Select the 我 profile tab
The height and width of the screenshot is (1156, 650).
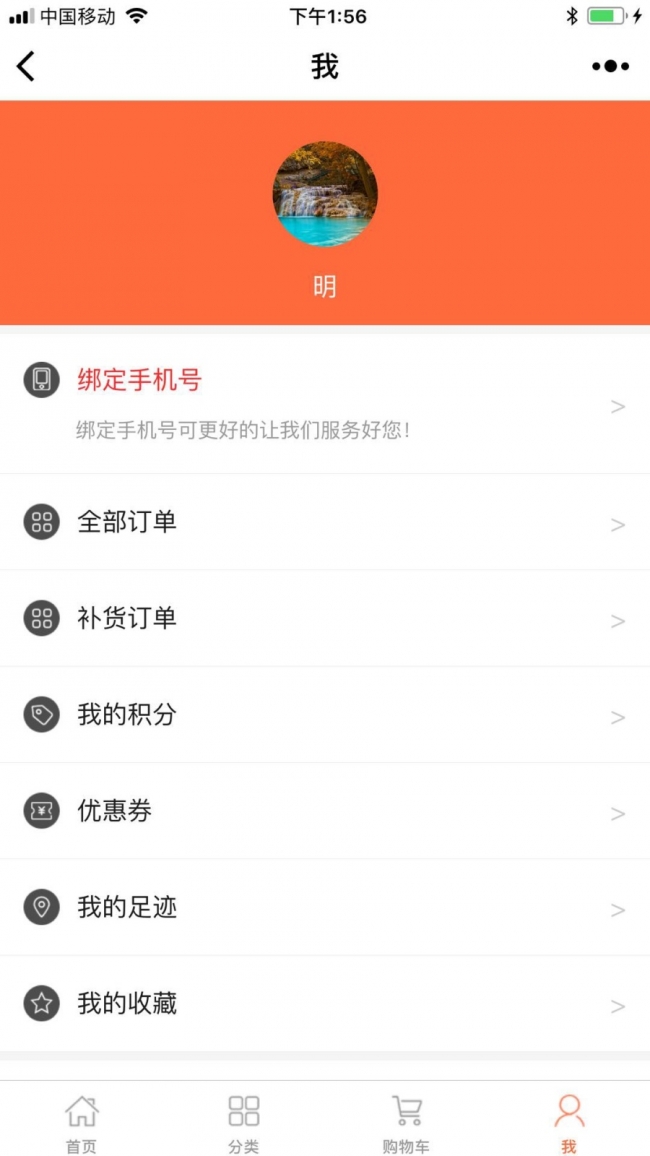(569, 1122)
